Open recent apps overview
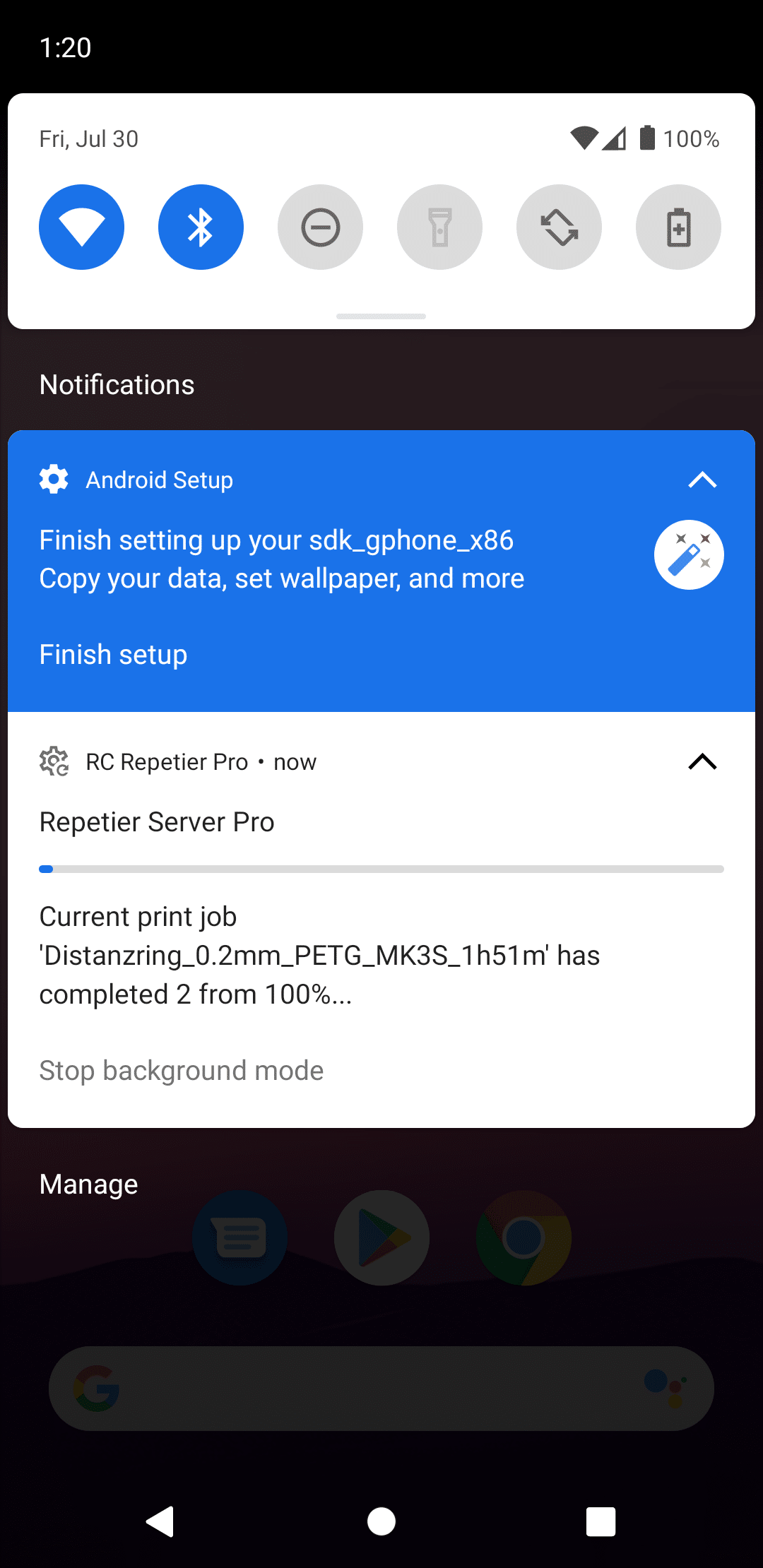Viewport: 763px width, 1568px height. pos(601,1521)
